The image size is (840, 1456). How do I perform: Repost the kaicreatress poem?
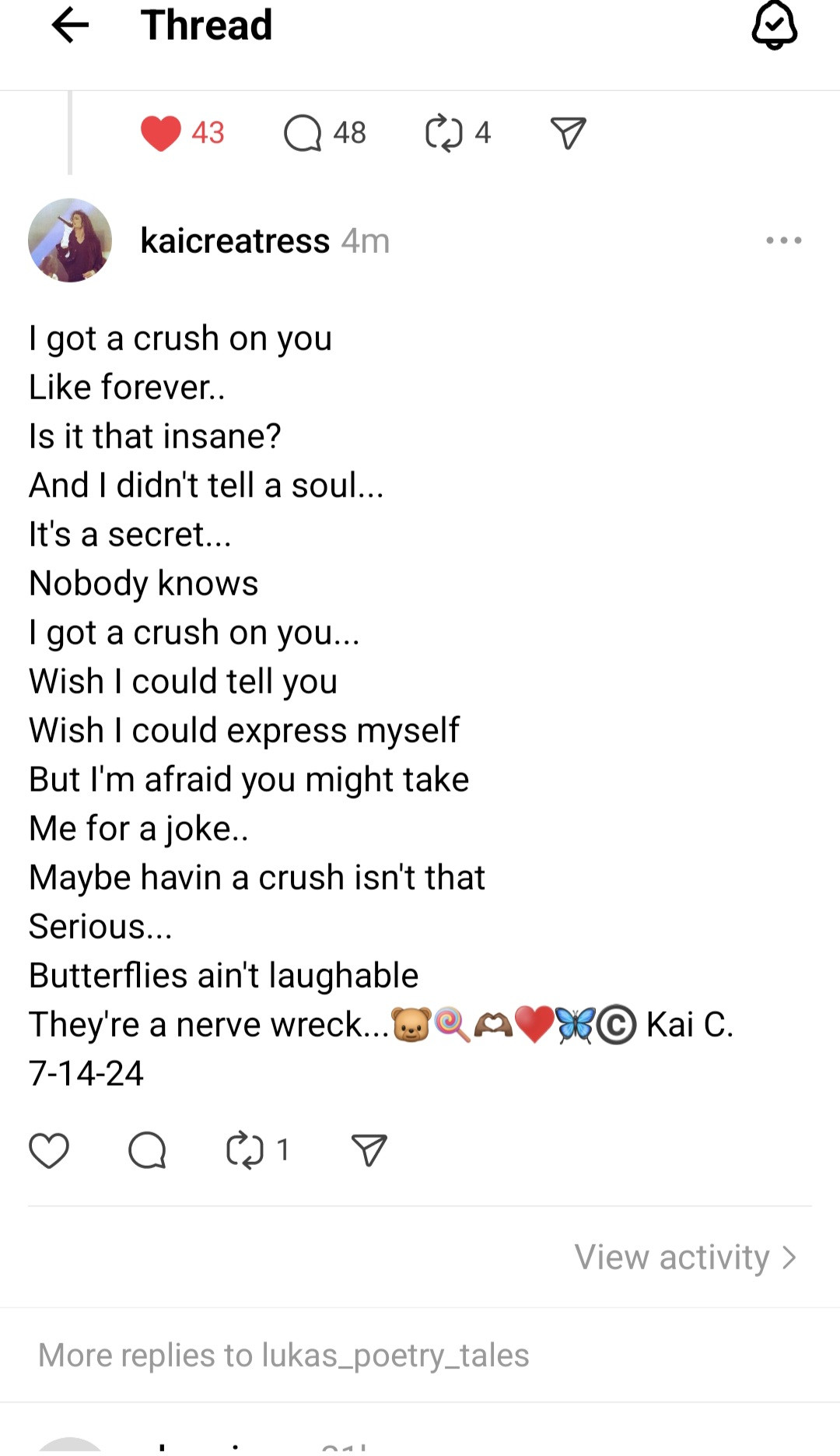245,1150
